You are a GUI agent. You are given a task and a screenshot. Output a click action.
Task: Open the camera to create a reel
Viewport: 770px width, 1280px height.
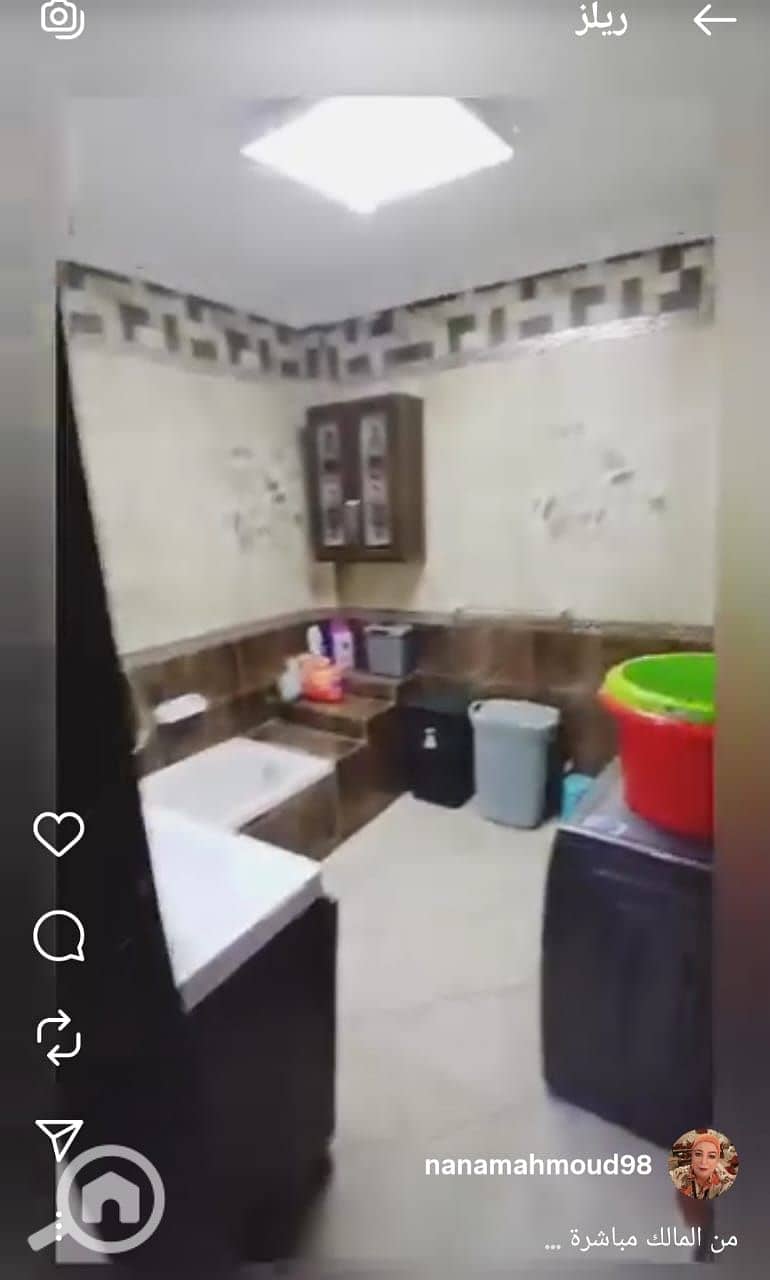click(x=62, y=19)
